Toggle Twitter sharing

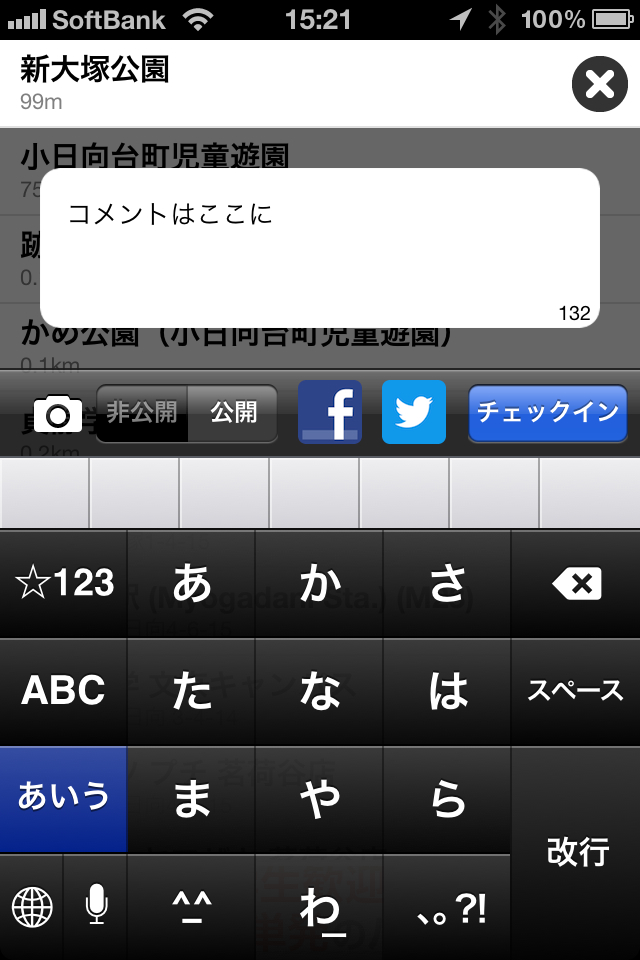(413, 412)
